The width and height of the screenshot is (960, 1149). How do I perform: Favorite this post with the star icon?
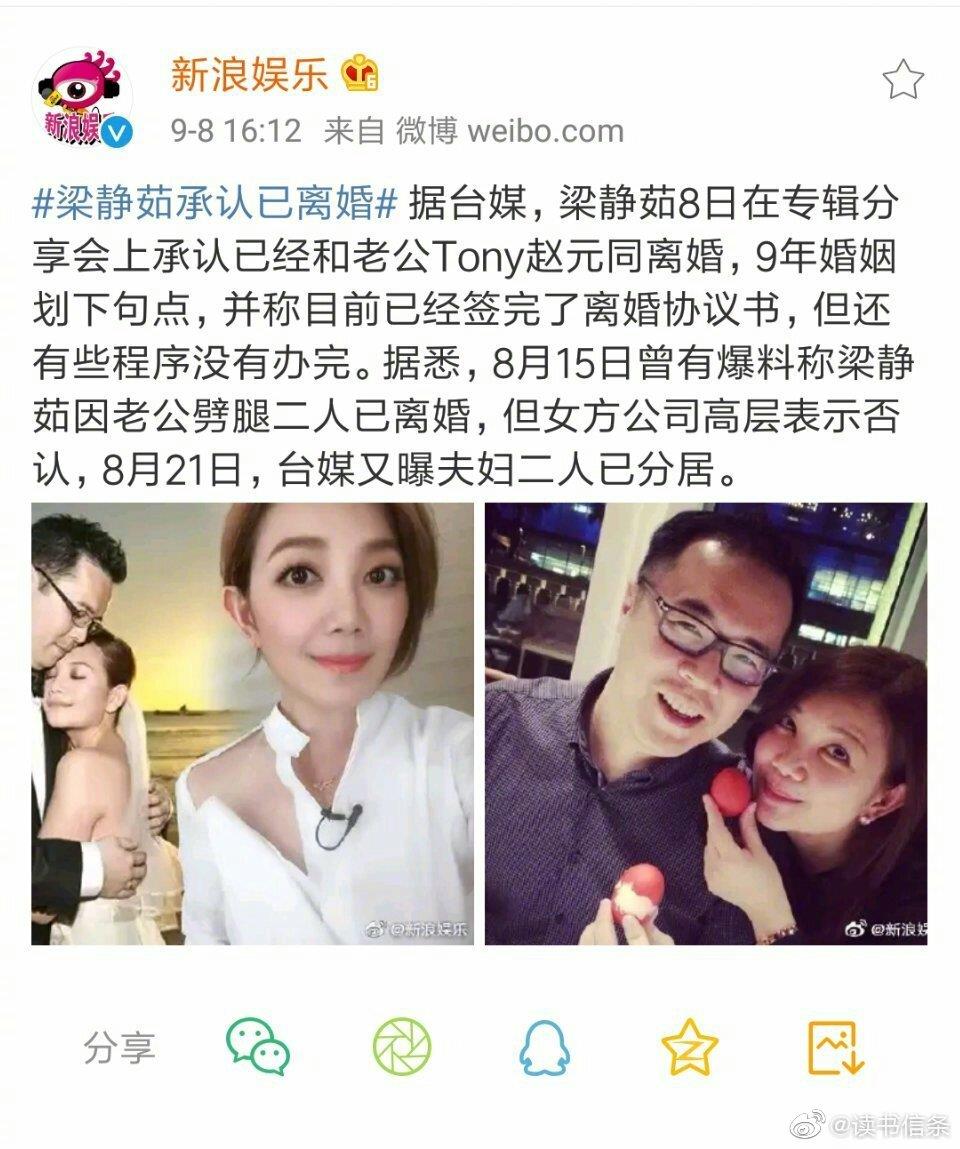(x=903, y=79)
